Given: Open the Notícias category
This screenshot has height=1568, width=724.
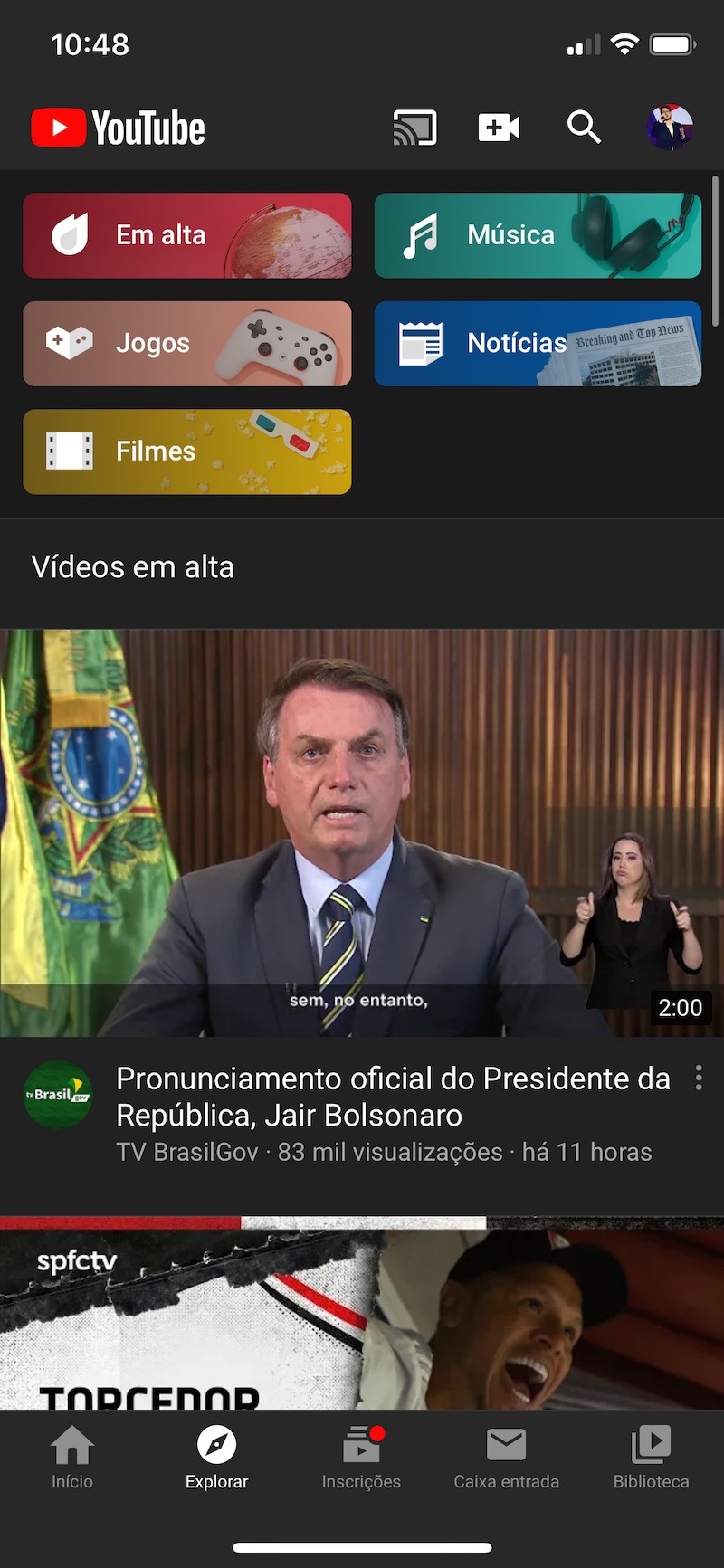Looking at the screenshot, I should click(x=538, y=344).
